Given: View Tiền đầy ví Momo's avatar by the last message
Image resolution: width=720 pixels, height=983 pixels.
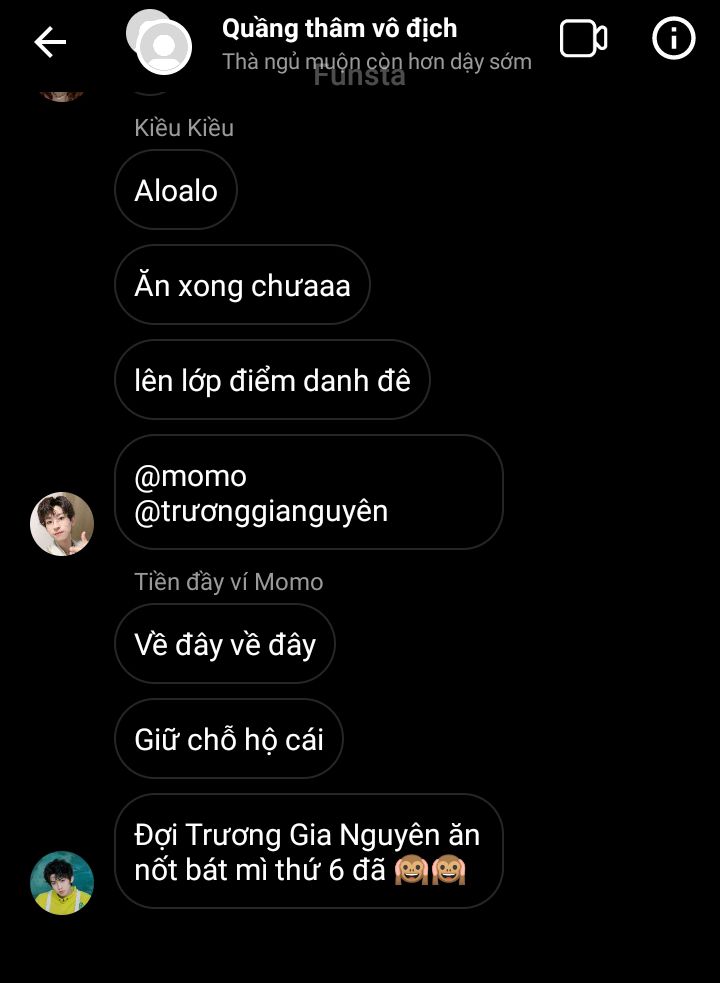Looking at the screenshot, I should pyautogui.click(x=62, y=882).
